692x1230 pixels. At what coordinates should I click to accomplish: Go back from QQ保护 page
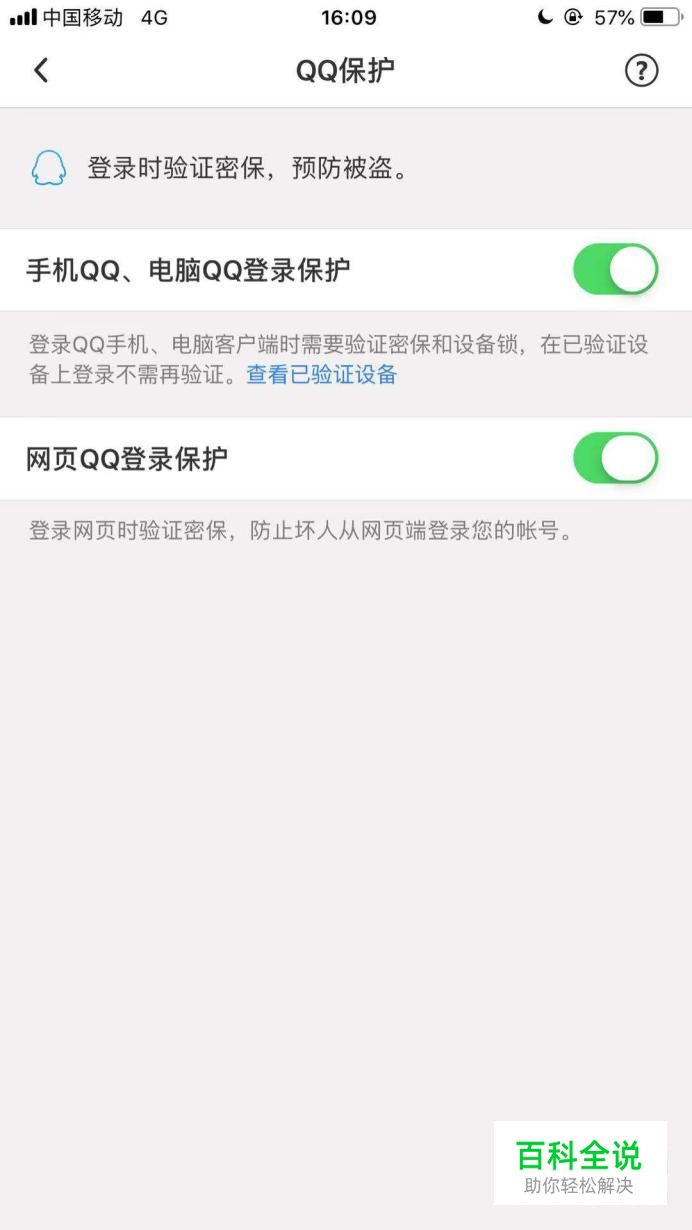pos(41,70)
